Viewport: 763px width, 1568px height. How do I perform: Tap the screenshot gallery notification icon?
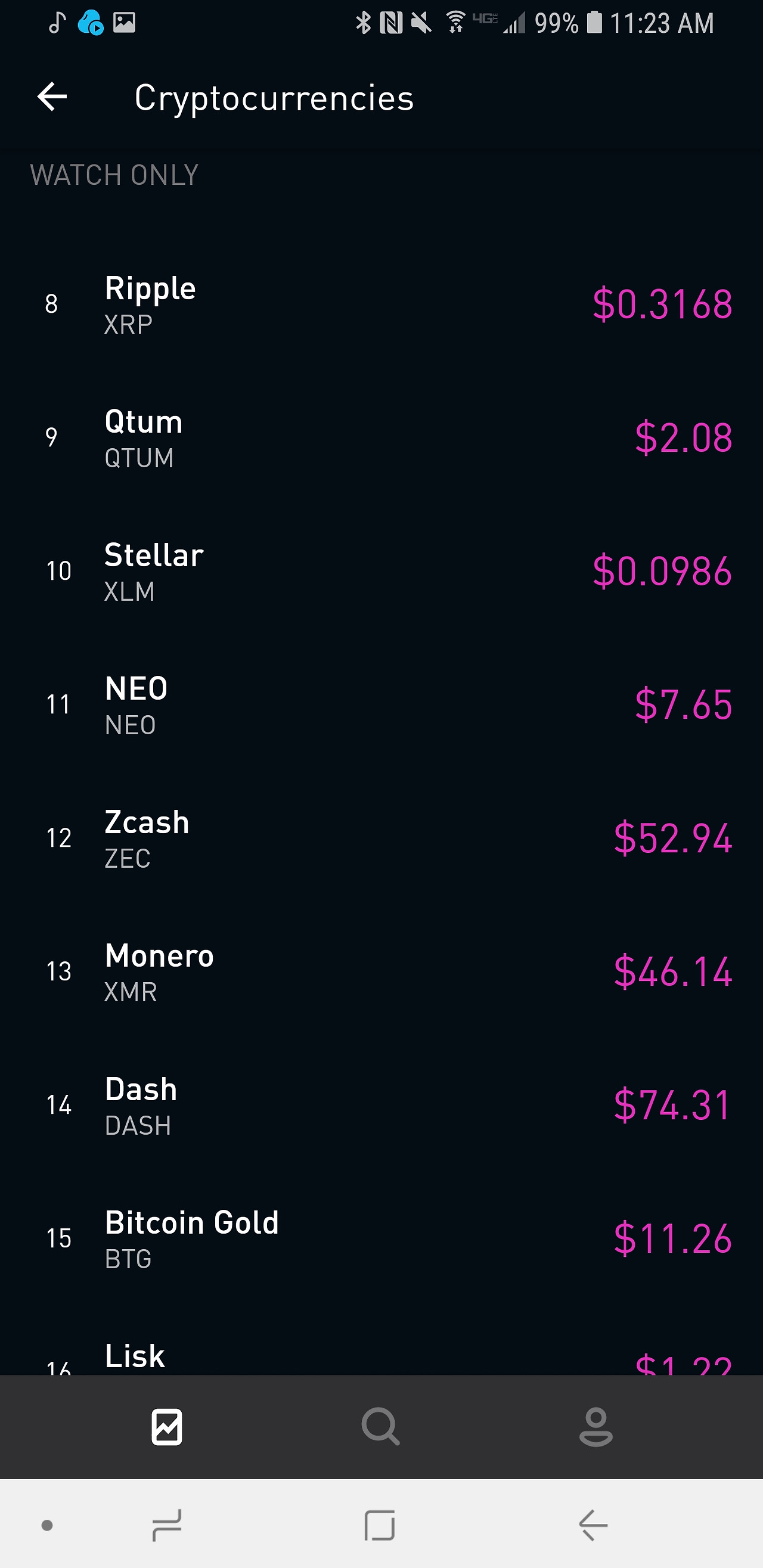[125, 23]
